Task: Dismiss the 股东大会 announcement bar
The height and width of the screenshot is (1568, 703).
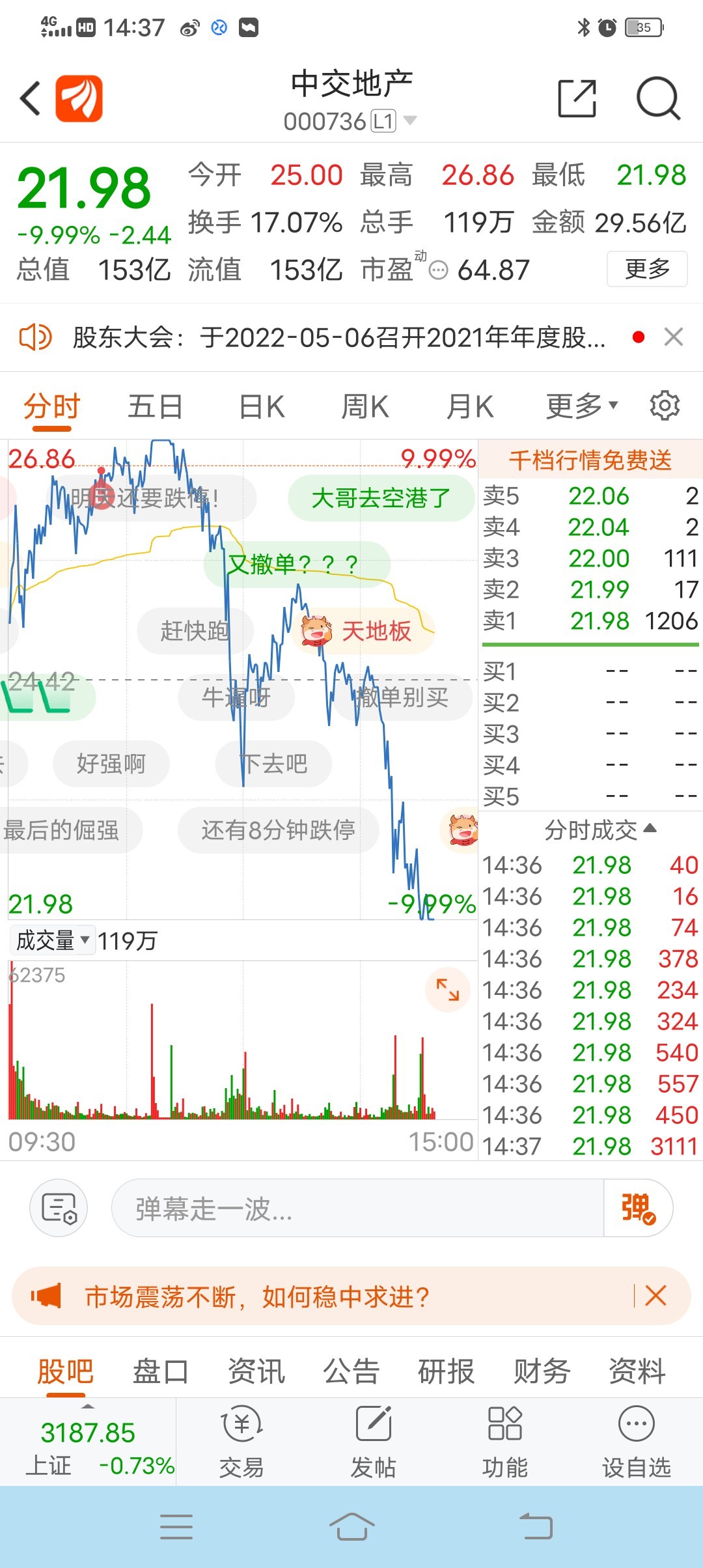Action: (674, 337)
